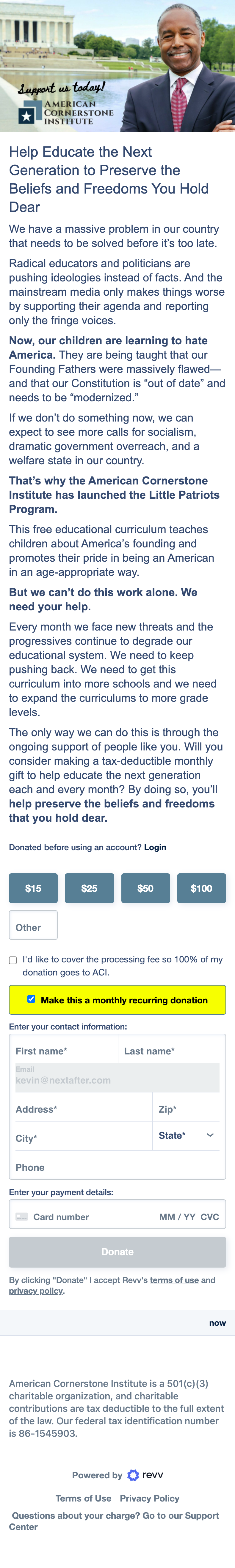Image resolution: width=235 pixels, height=1568 pixels.
Task: Open the footer Privacy Policy link
Action: click(x=150, y=1498)
